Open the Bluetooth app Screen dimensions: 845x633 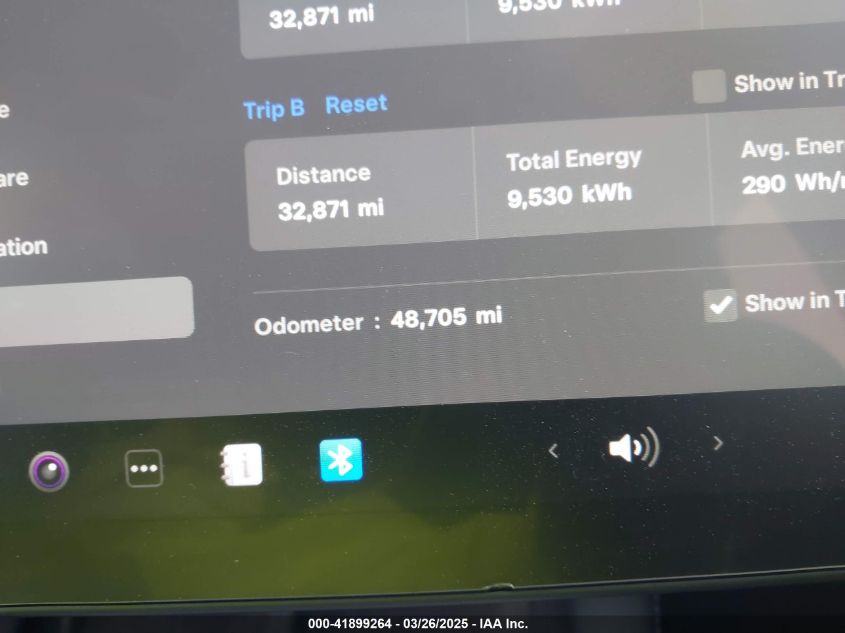[340, 460]
